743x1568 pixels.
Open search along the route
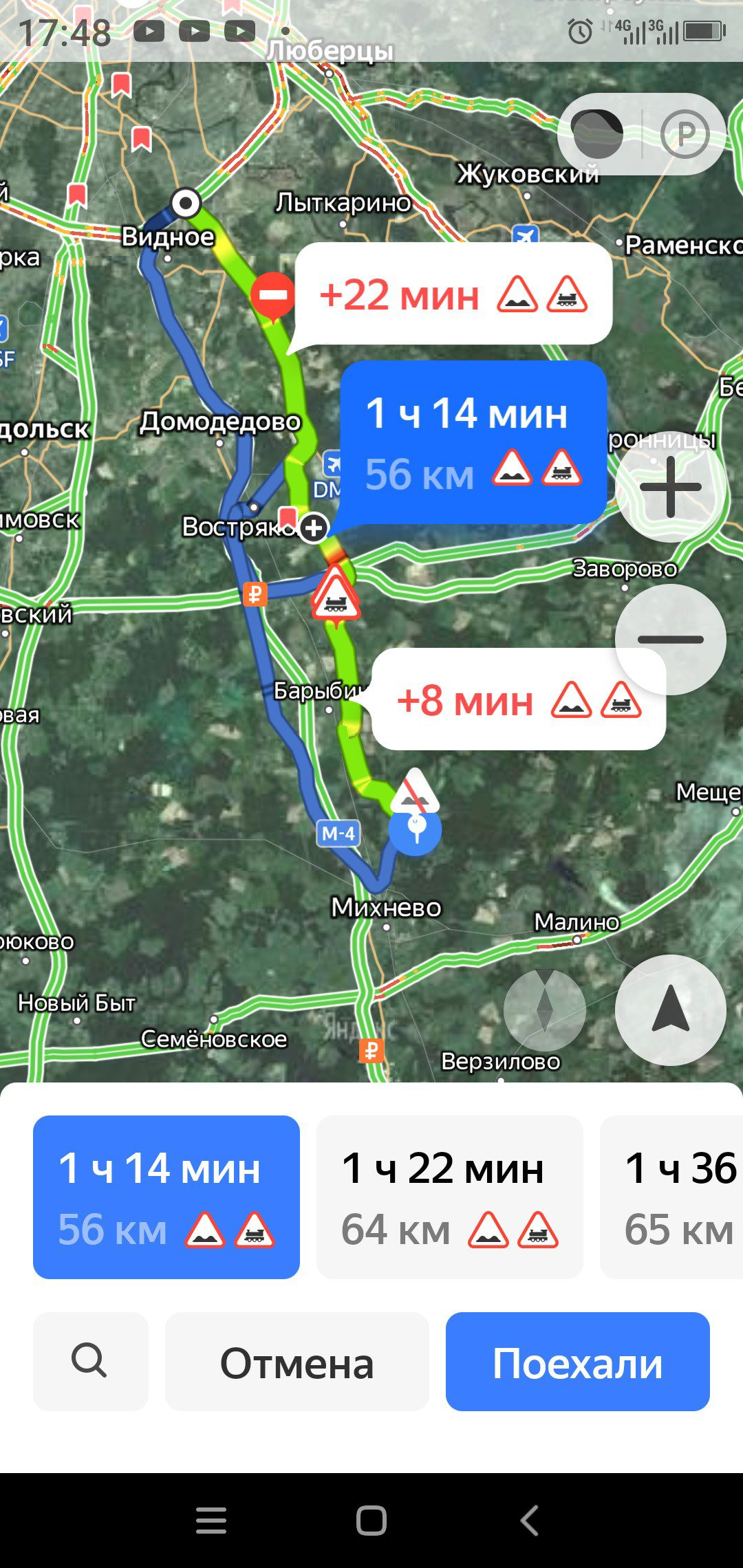[x=90, y=1361]
